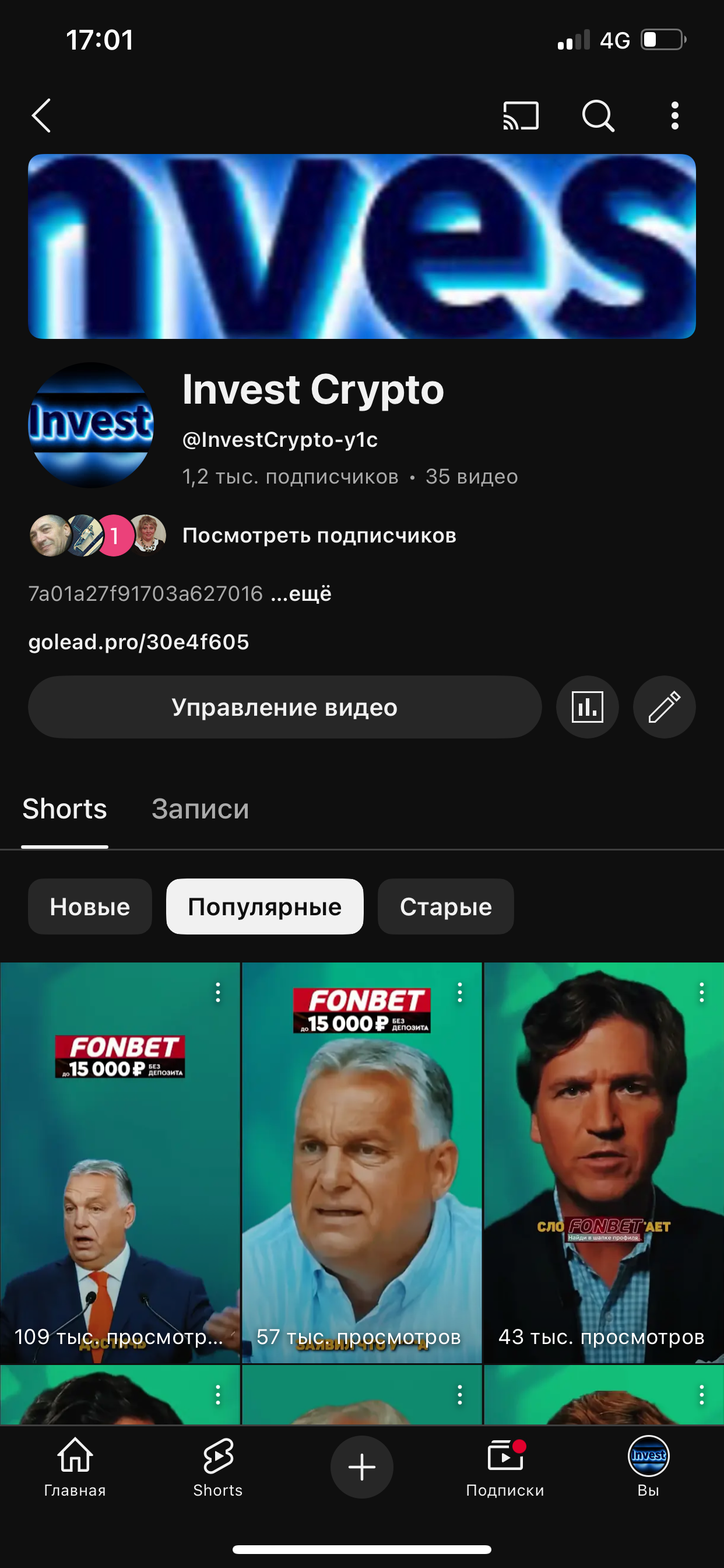The width and height of the screenshot is (724, 1568).
Task: Select the Старые filter chip
Action: tap(445, 907)
